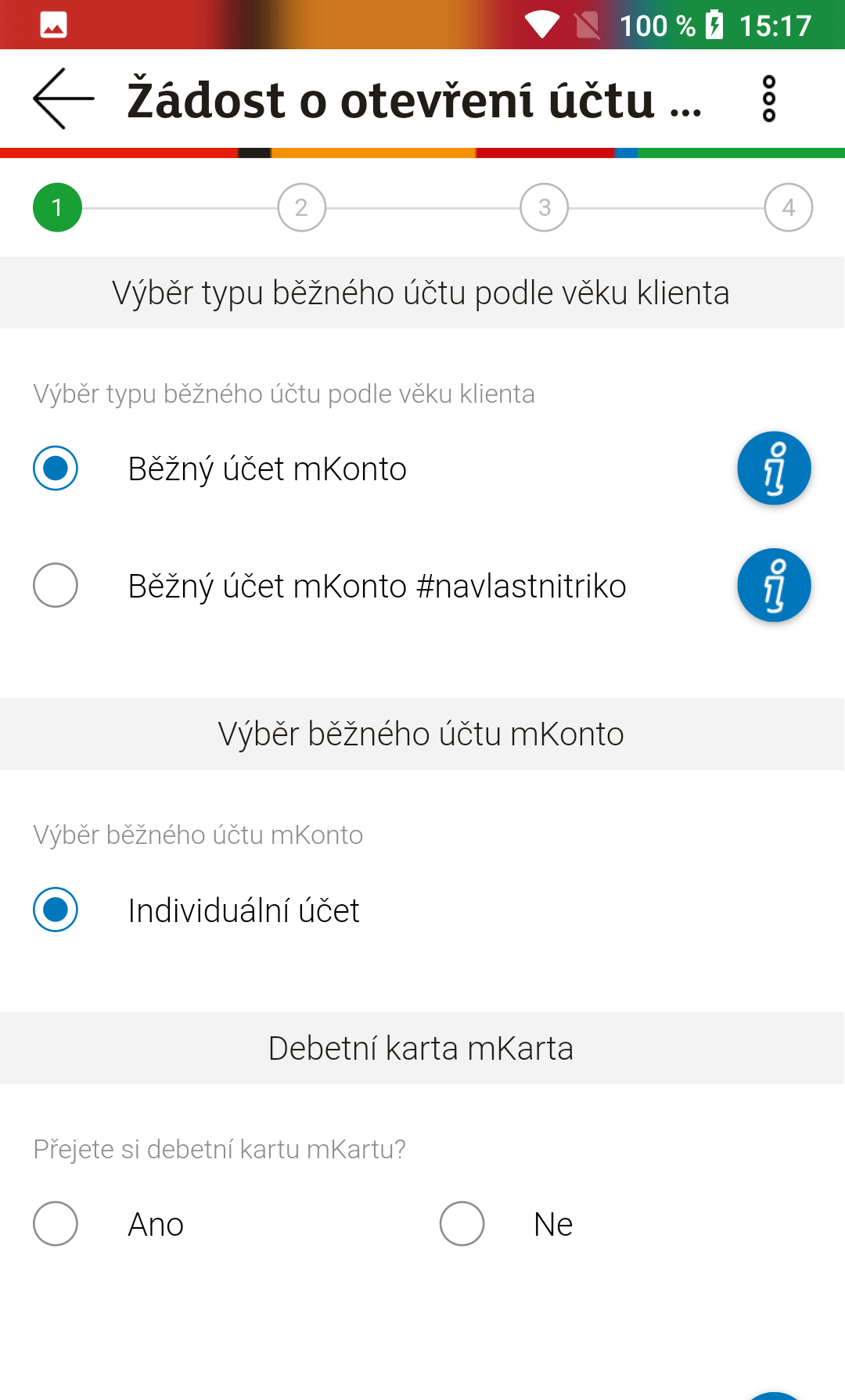
Task: Open the three-dot overflow menu
Action: click(x=768, y=99)
